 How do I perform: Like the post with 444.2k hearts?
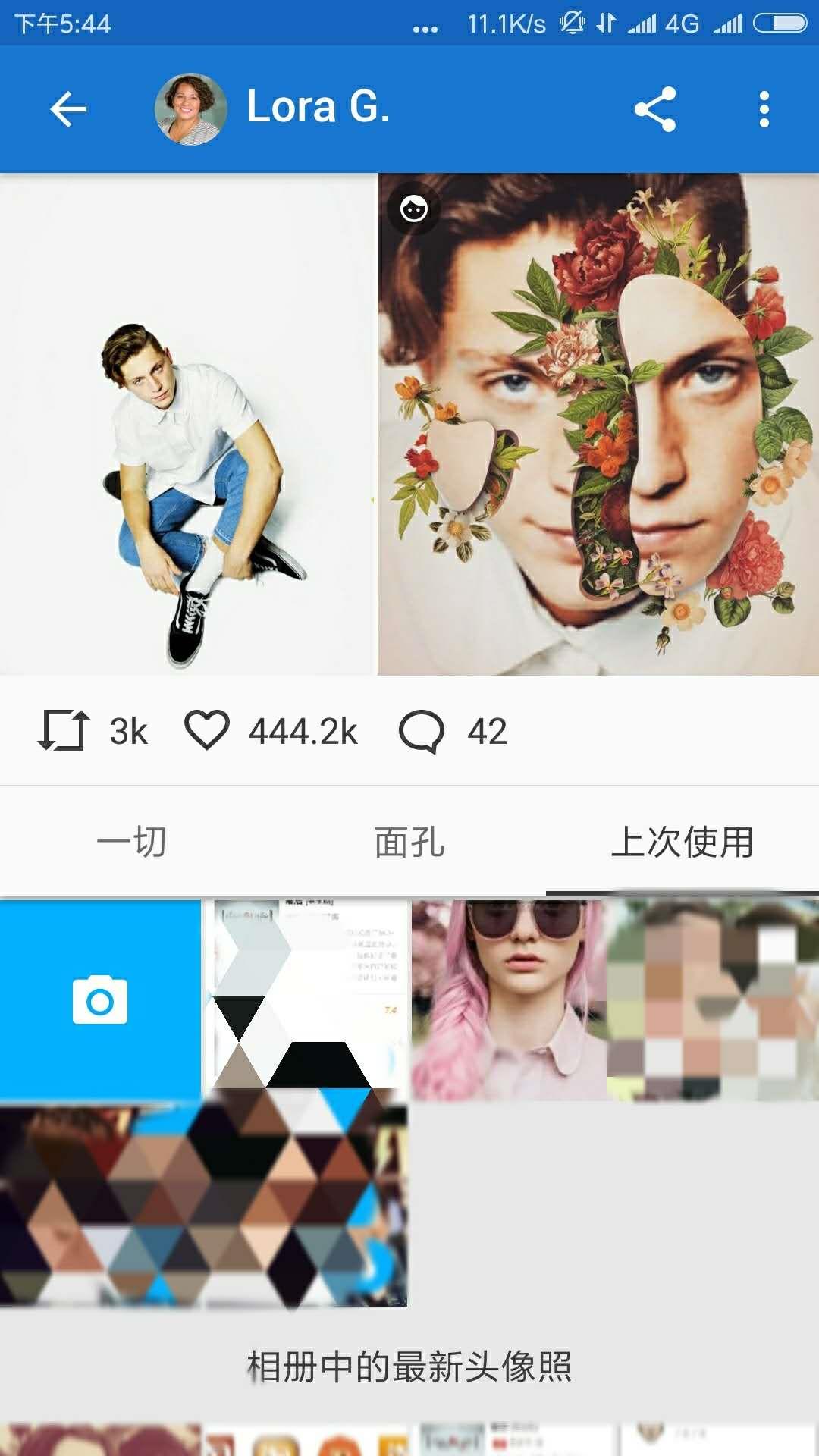207,730
